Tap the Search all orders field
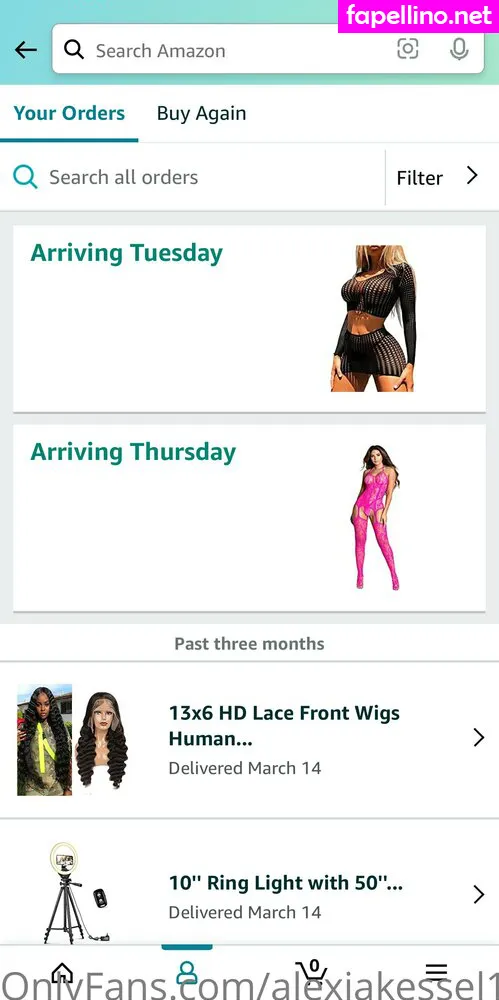Screen dimensions: 499x1000 [193, 177]
